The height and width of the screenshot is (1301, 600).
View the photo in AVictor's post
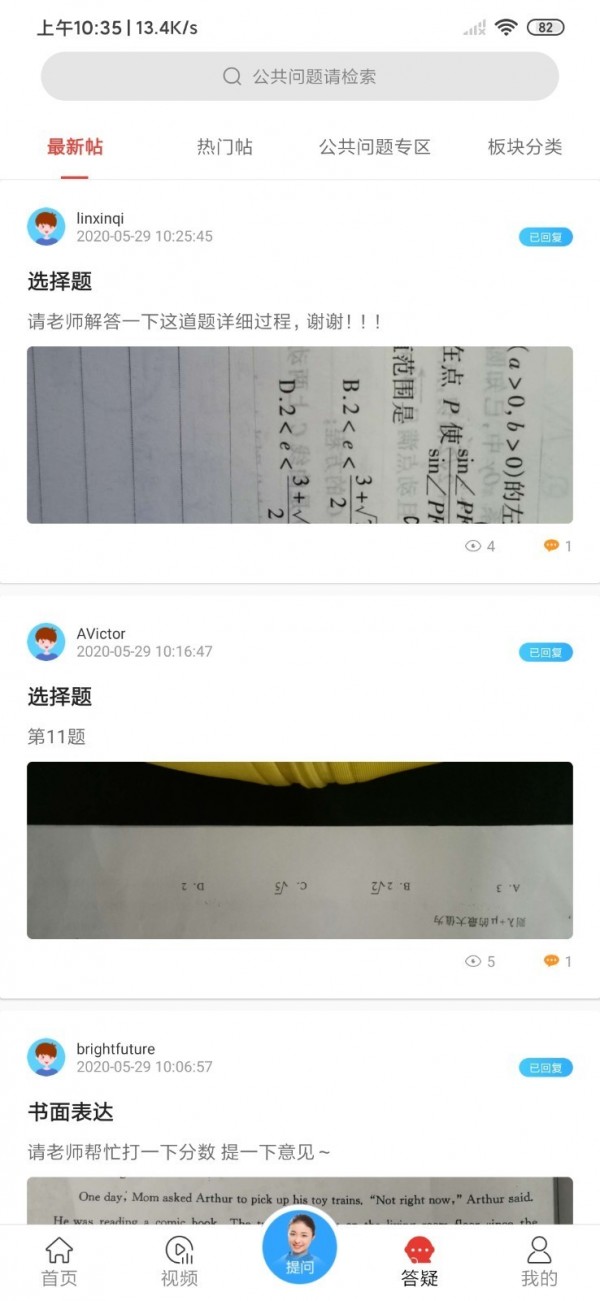click(x=300, y=850)
